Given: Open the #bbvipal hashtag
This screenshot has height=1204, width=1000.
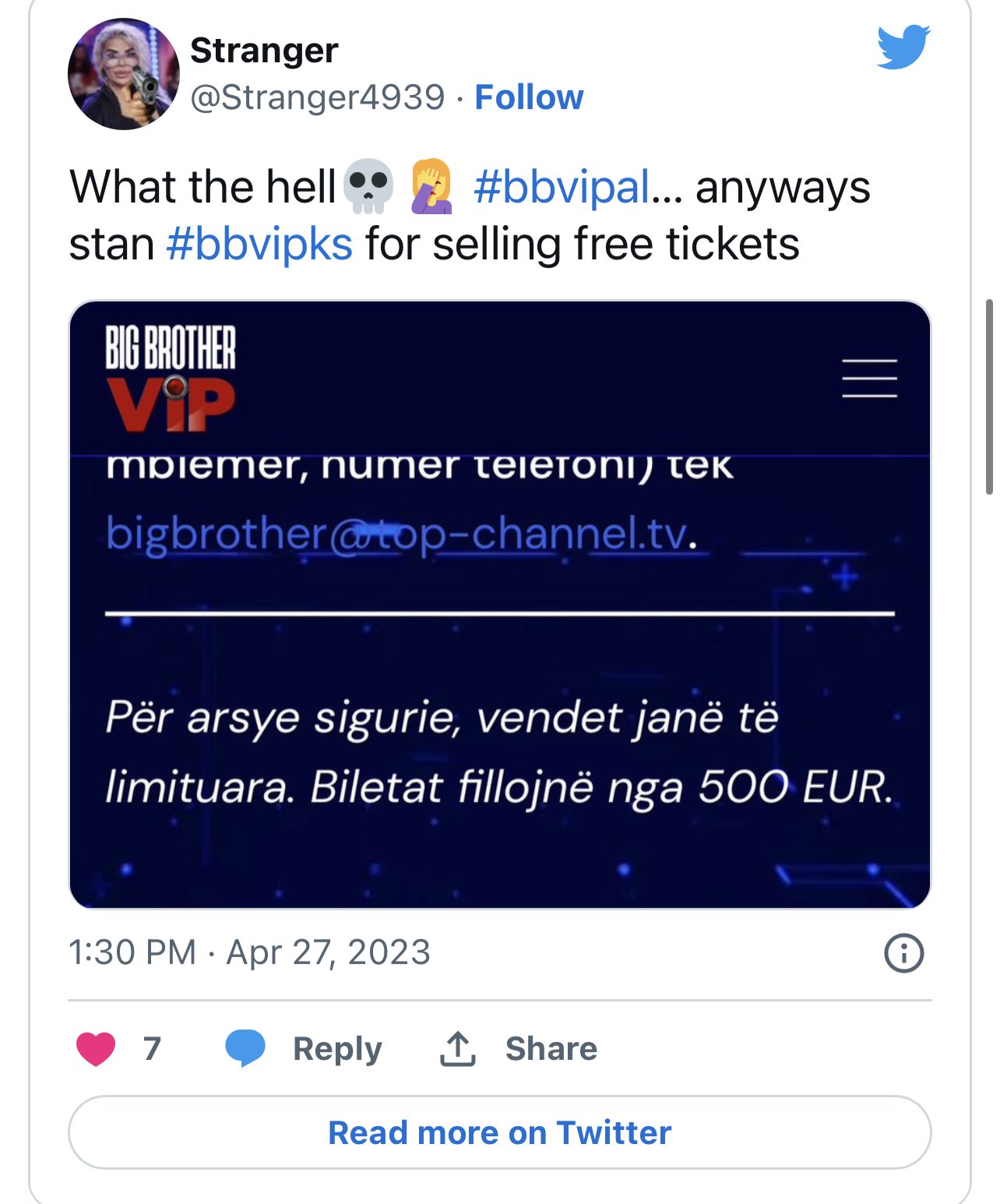Looking at the screenshot, I should click(562, 188).
